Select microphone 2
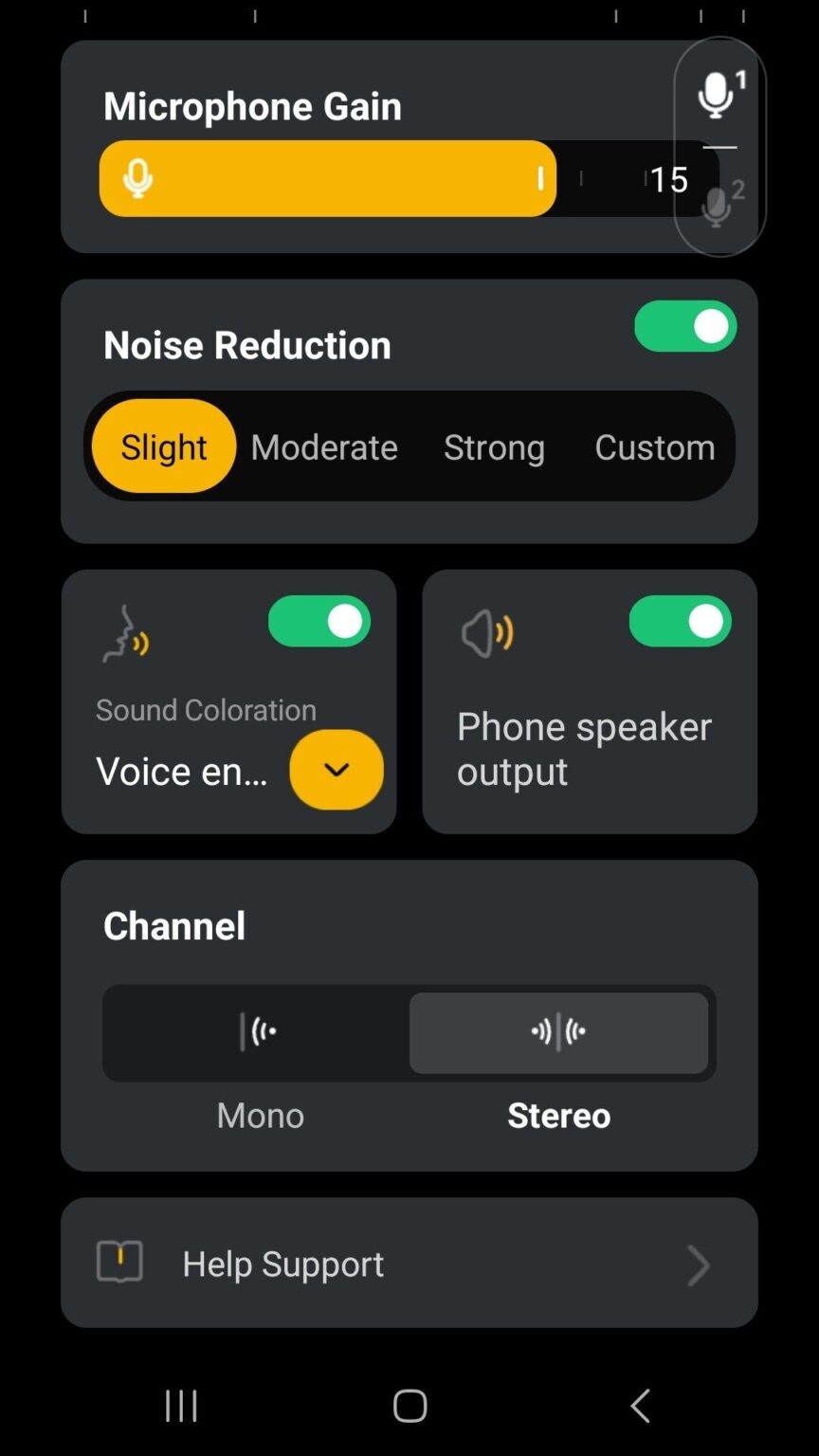Viewport: 819px width, 1456px height. (x=719, y=205)
